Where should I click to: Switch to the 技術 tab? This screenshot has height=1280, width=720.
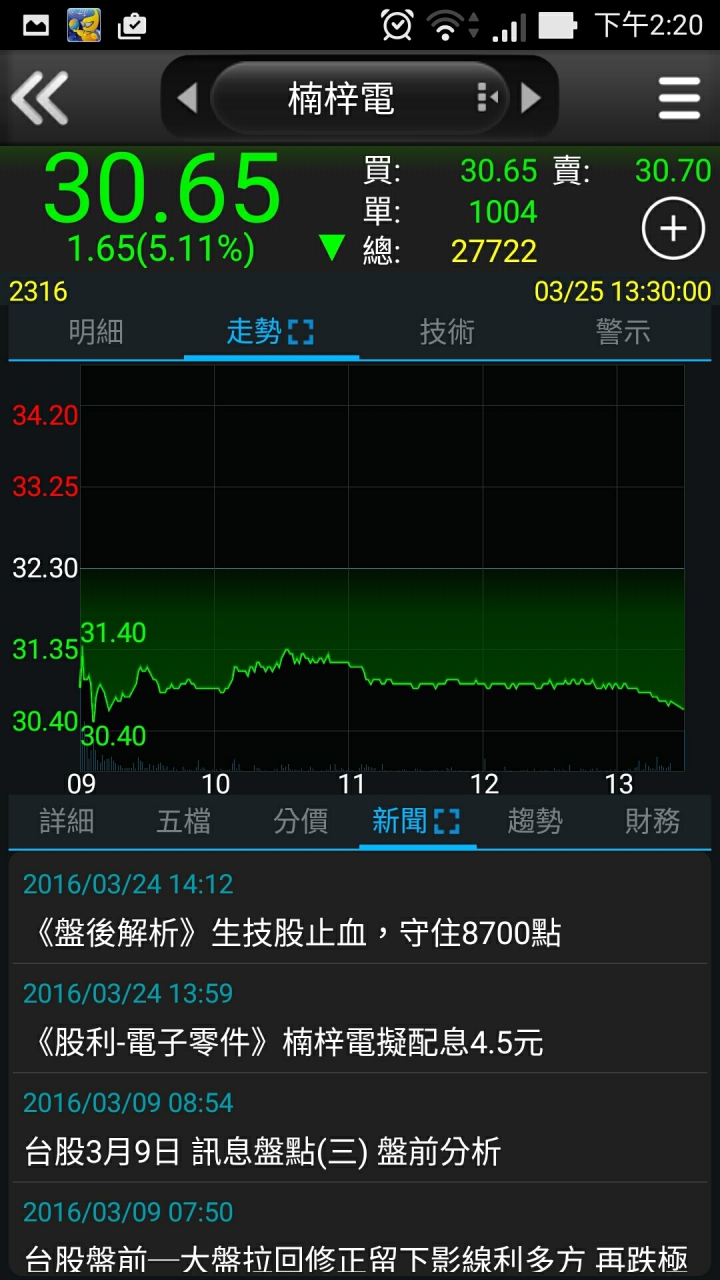coord(447,332)
